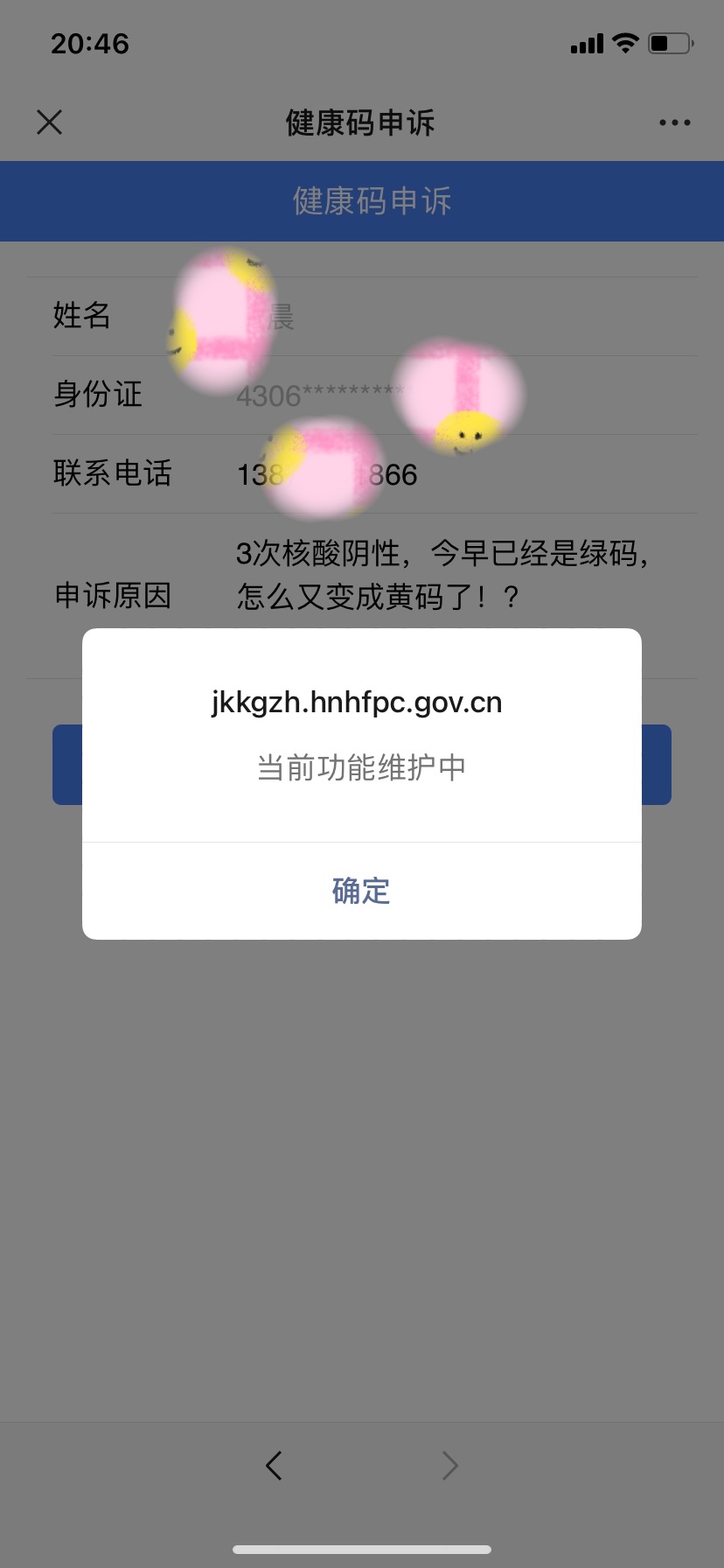
Task: Tap the maintenance notice 当前功能维护中
Action: (361, 766)
